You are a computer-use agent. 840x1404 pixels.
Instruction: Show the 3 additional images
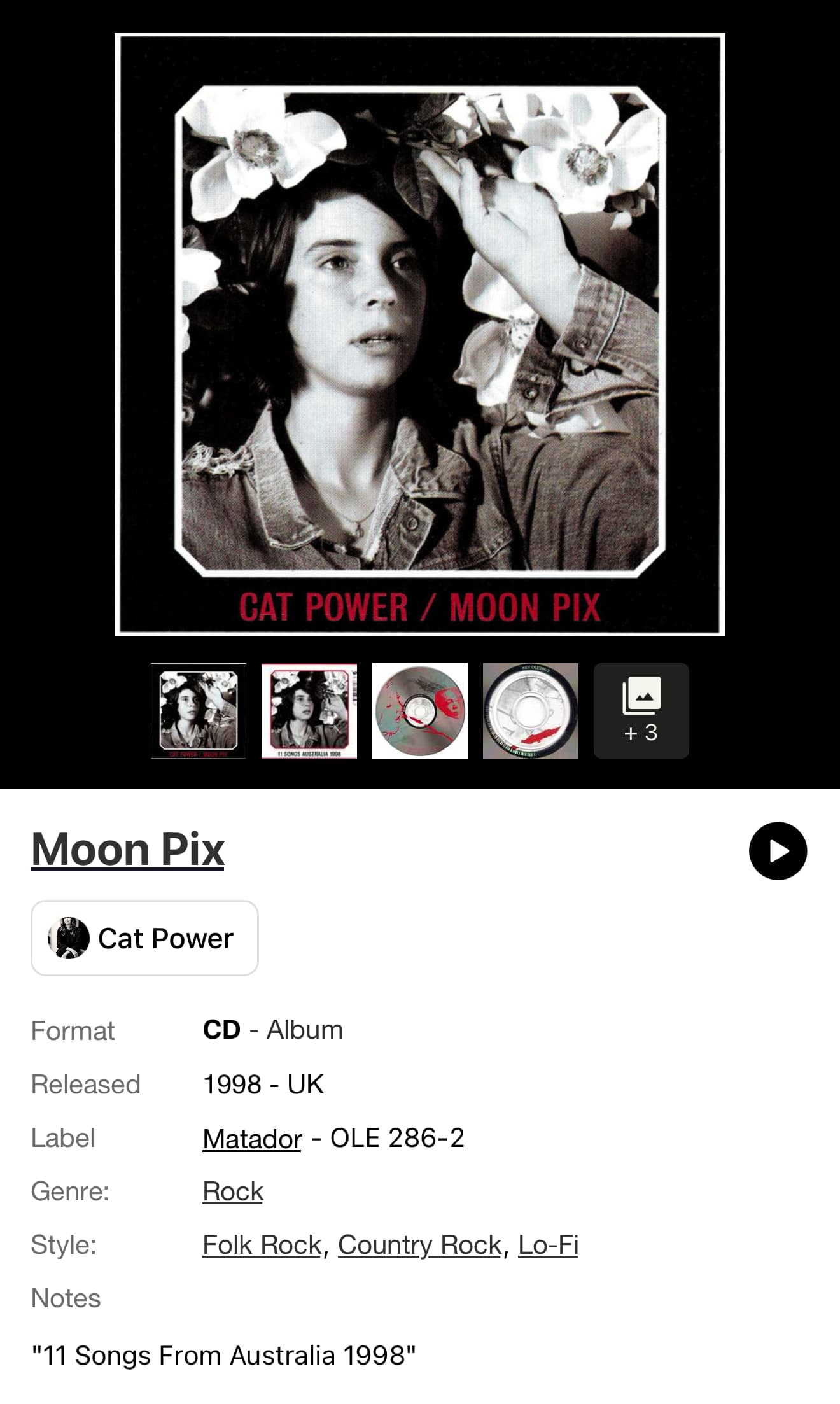pyautogui.click(x=641, y=710)
